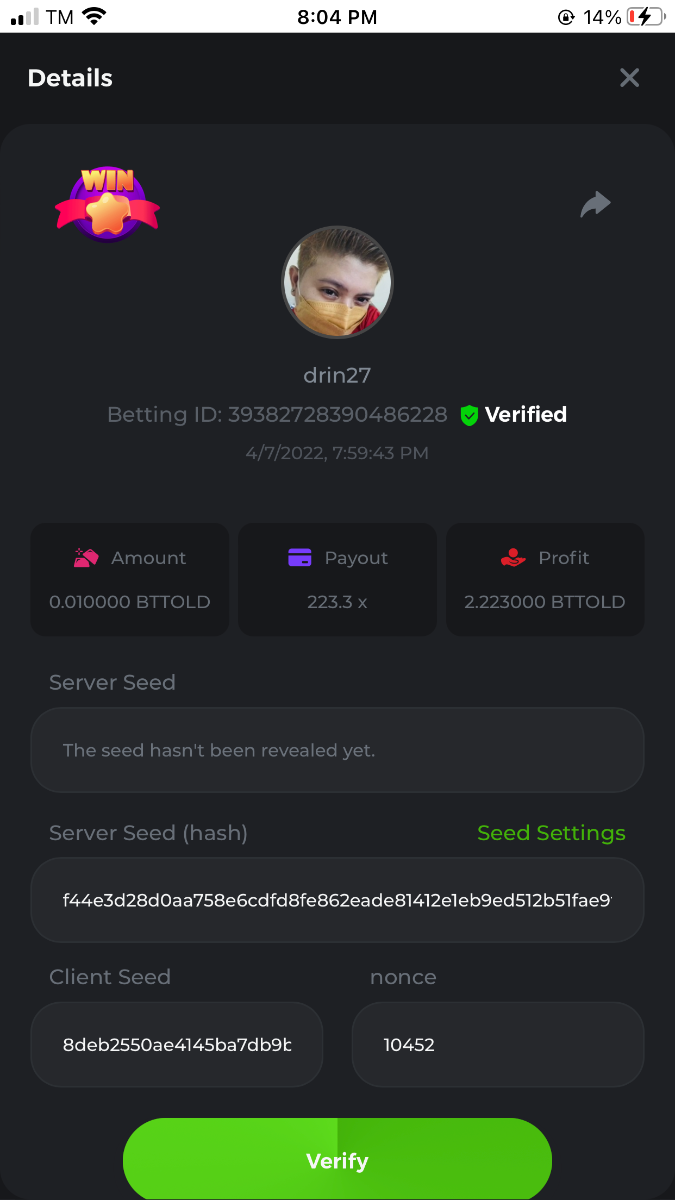This screenshot has width=675, height=1200.
Task: Select the Client Seed field
Action: click(x=177, y=1045)
